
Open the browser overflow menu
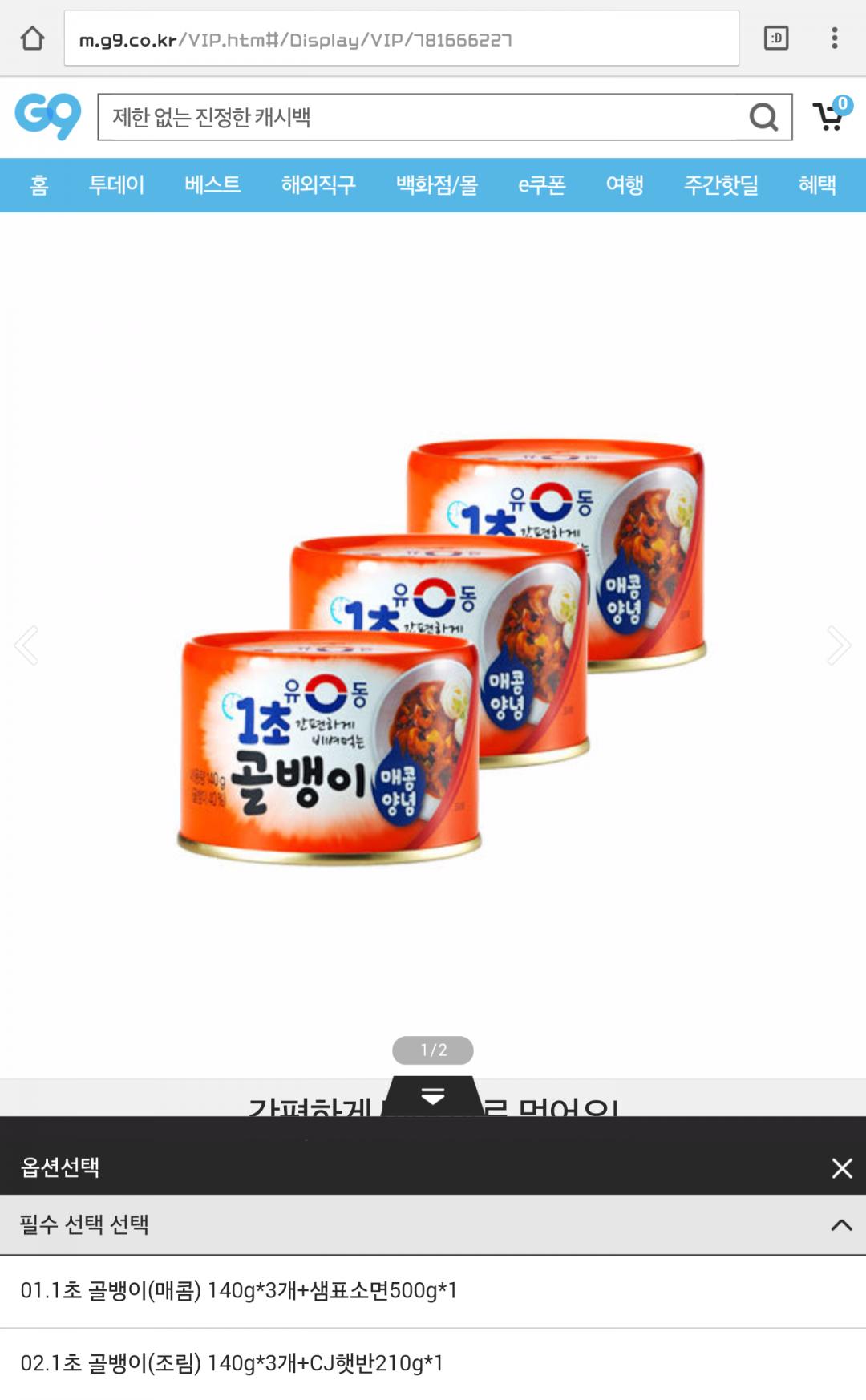[835, 38]
